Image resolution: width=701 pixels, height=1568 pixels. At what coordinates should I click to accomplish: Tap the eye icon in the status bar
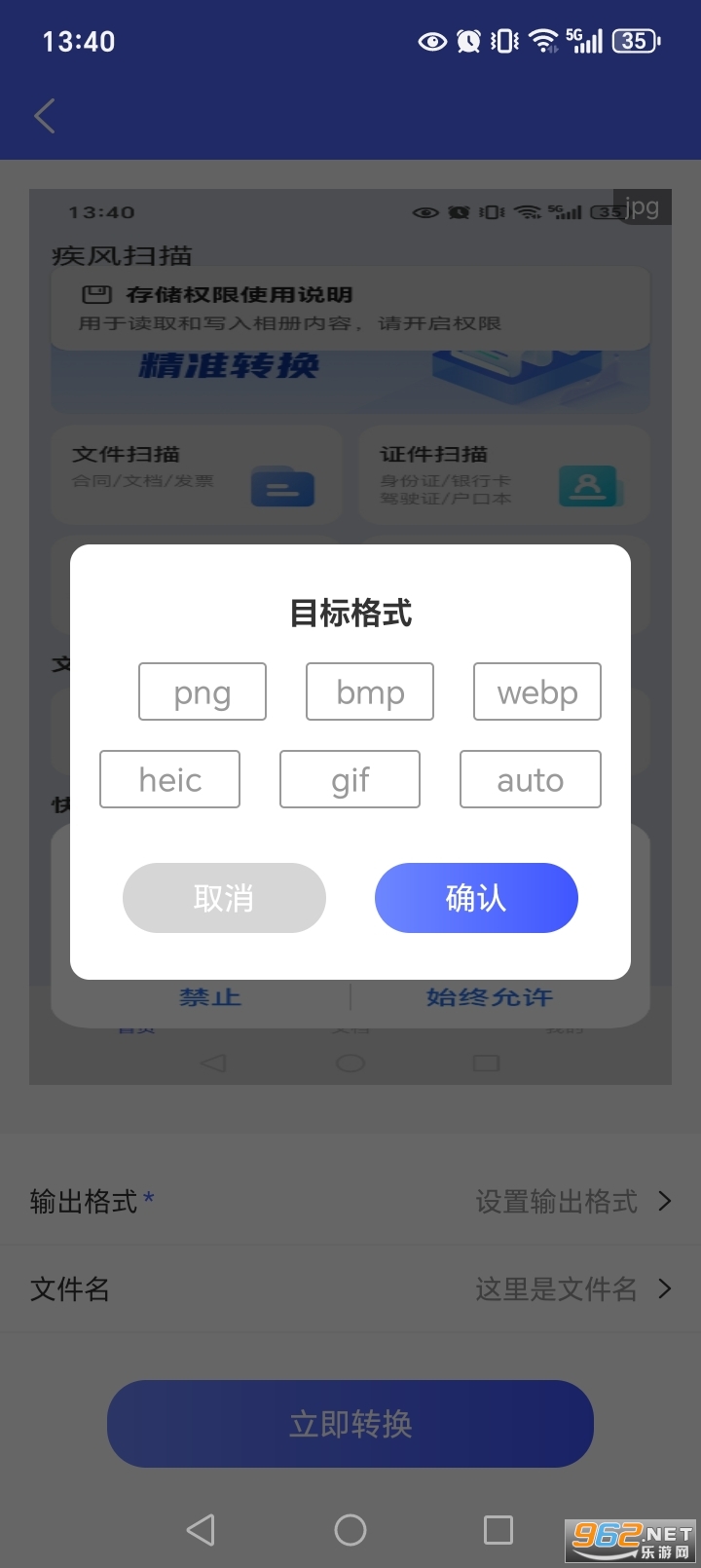[x=431, y=41]
